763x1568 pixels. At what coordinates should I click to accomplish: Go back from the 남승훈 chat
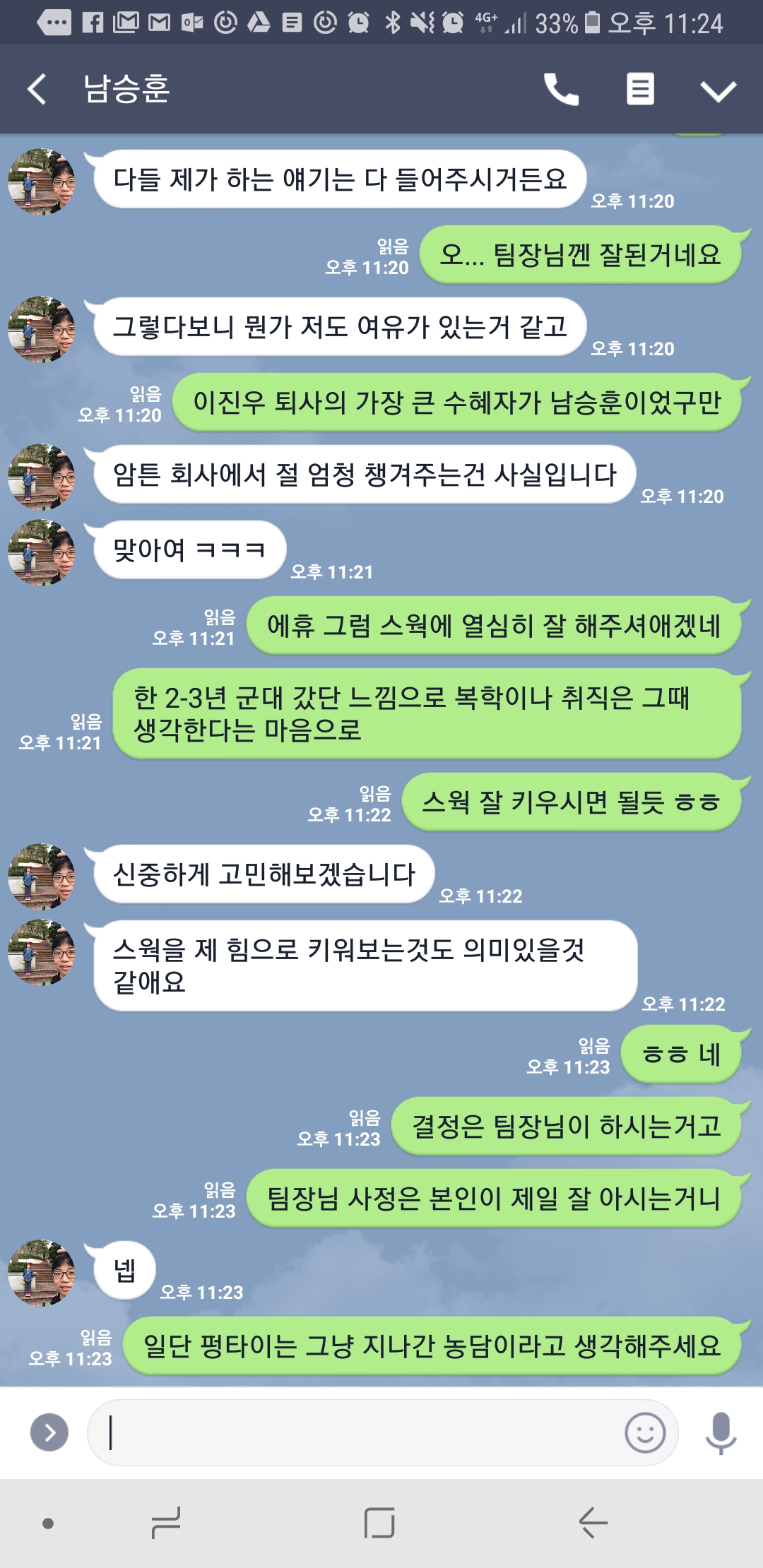(37, 90)
